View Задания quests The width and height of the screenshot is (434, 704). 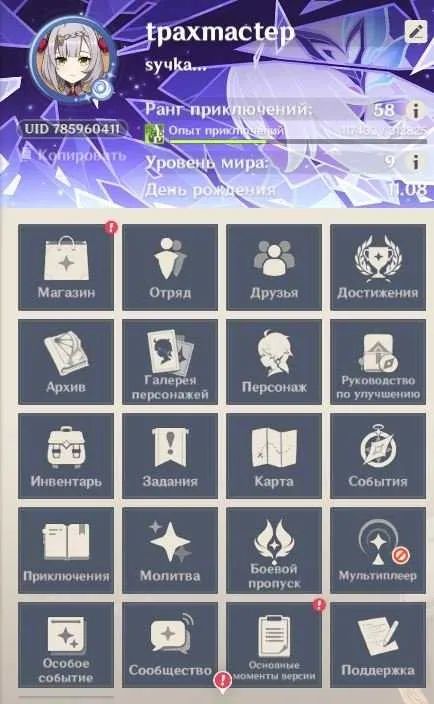[170, 456]
